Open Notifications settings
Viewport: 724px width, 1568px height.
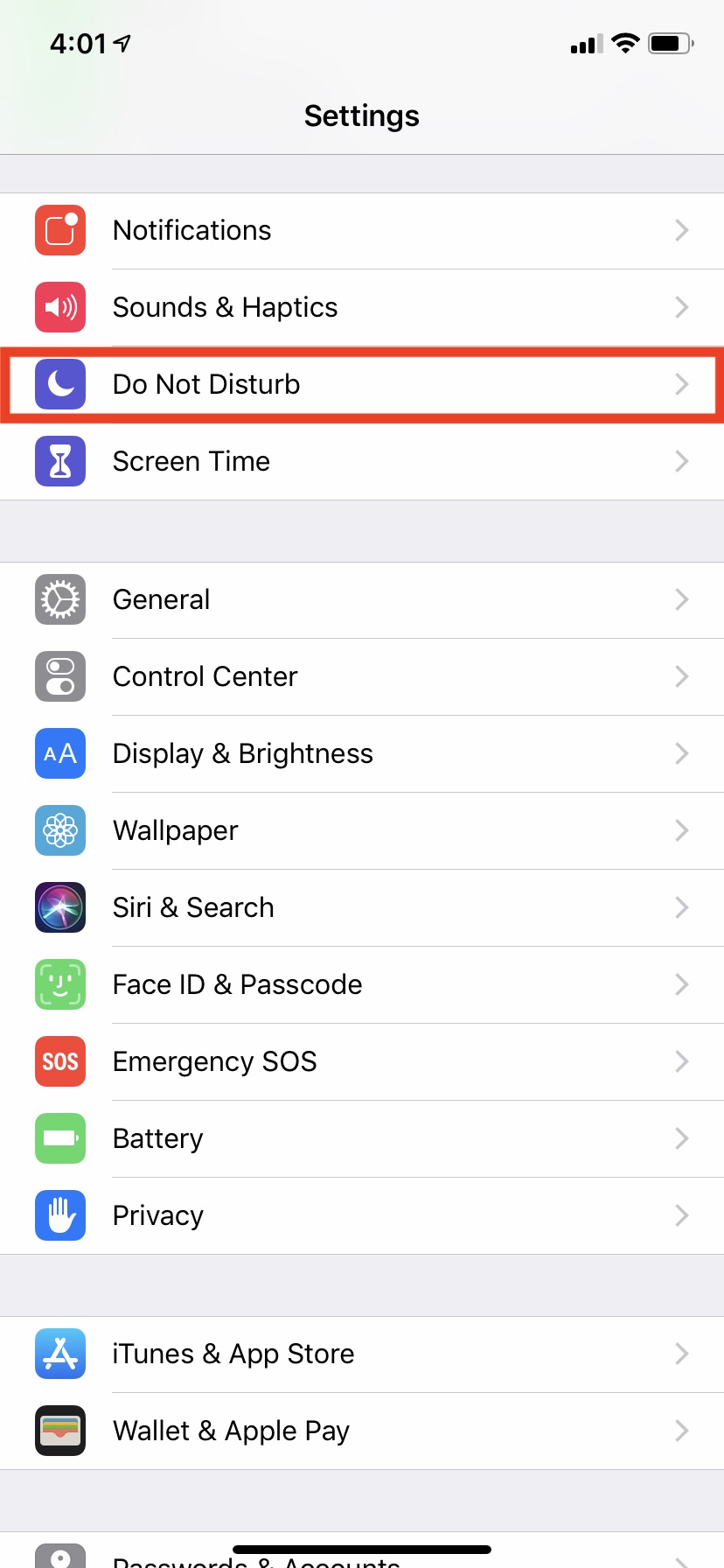coord(362,231)
